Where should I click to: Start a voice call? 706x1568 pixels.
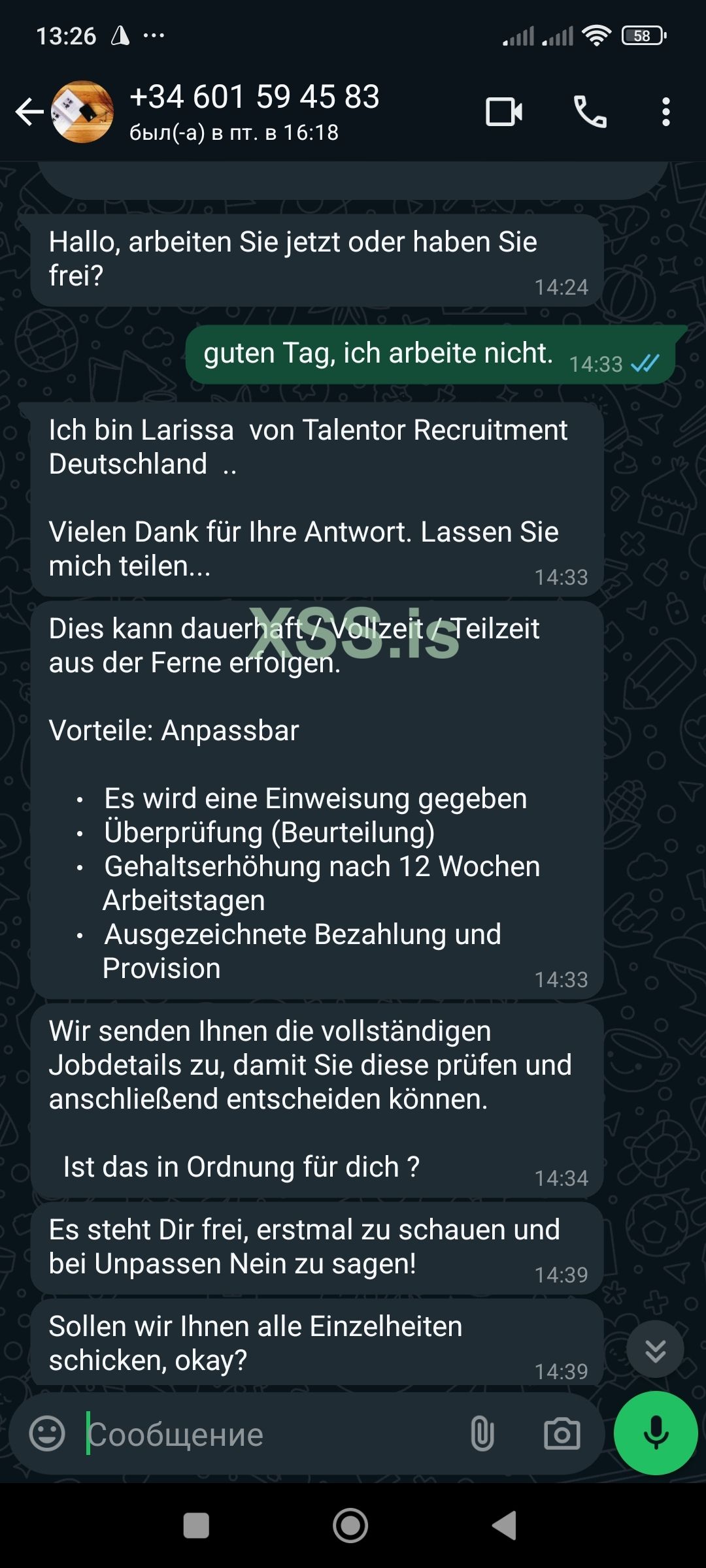tap(590, 112)
